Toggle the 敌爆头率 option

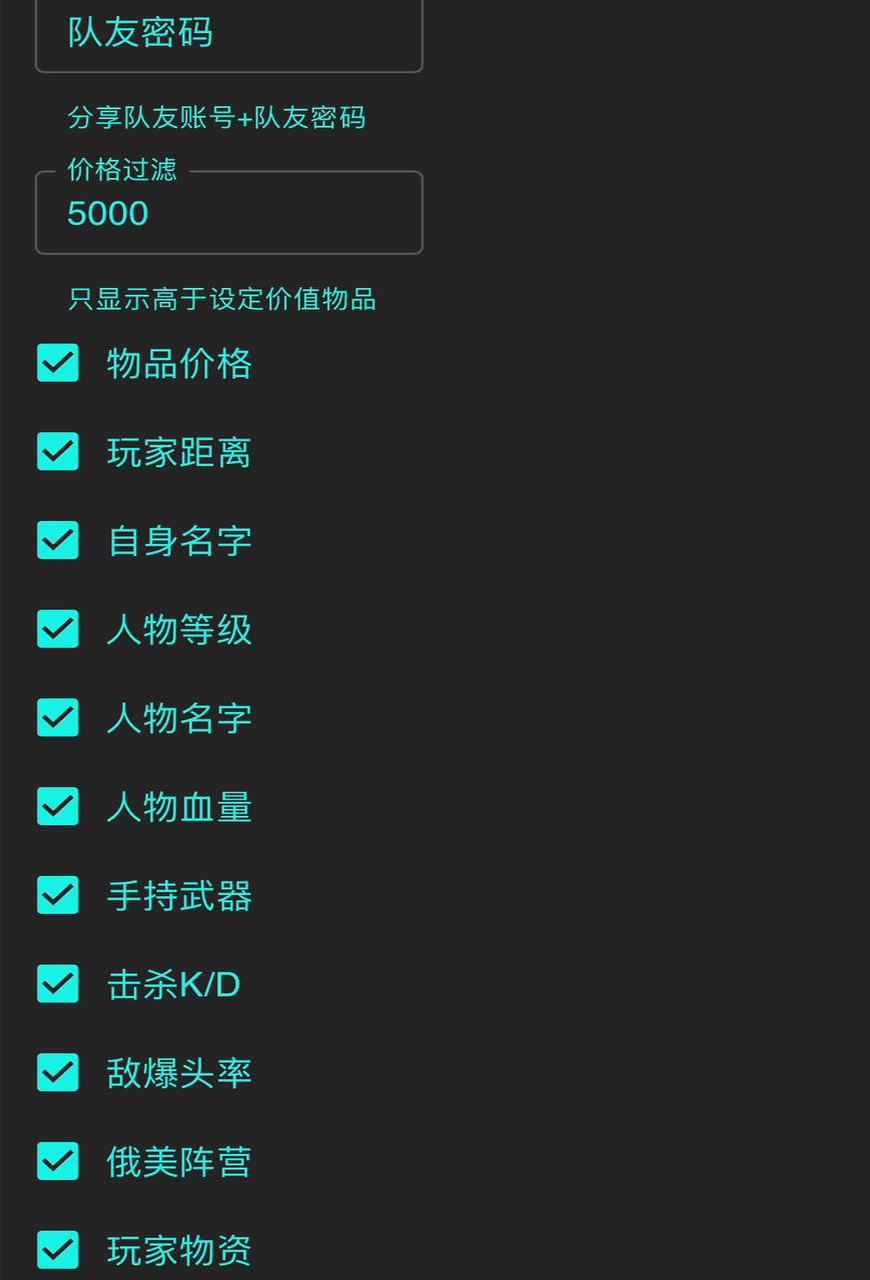[x=58, y=1072]
